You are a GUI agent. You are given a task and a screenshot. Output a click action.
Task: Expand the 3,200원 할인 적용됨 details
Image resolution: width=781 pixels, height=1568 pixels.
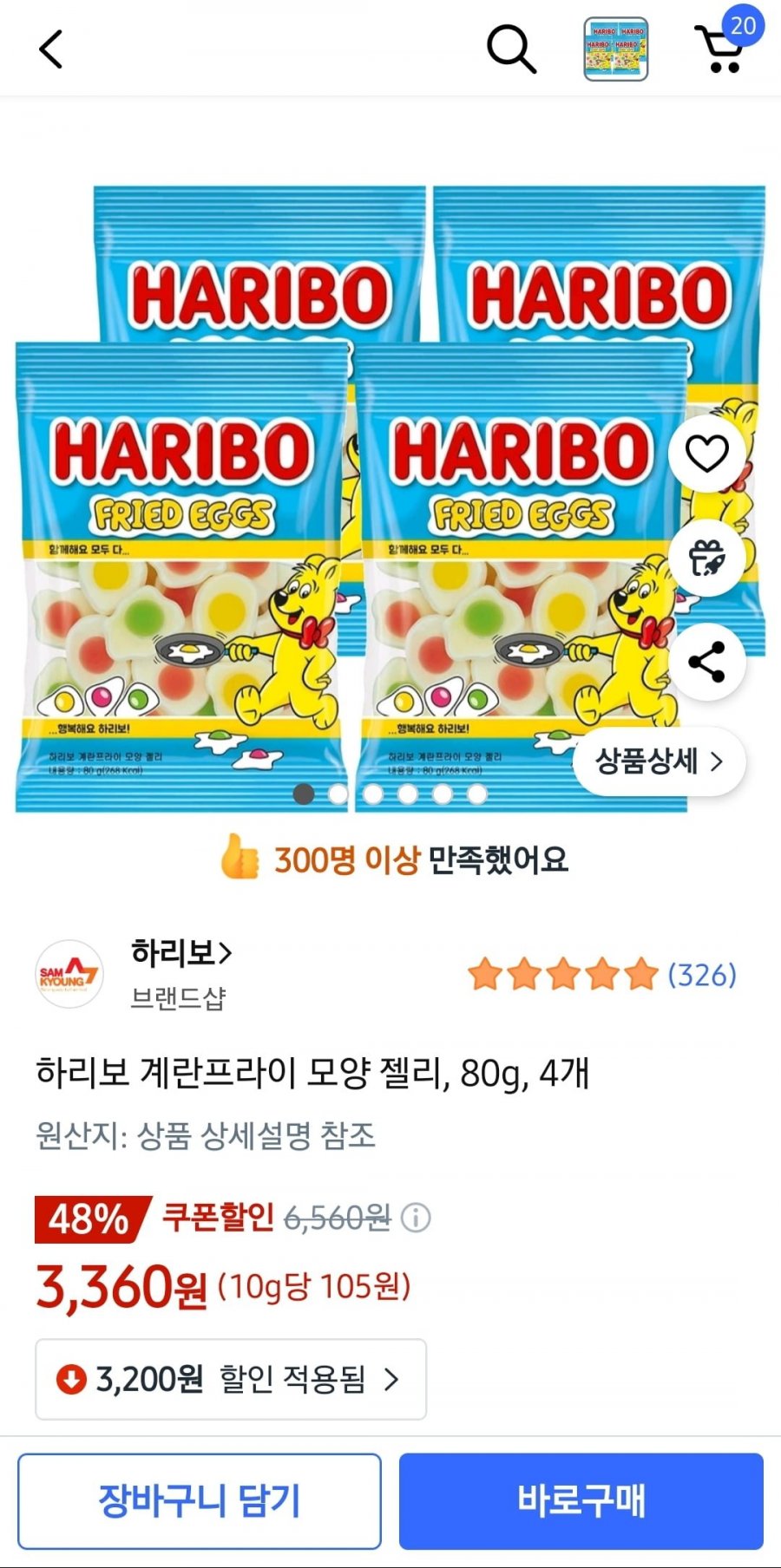[230, 1379]
